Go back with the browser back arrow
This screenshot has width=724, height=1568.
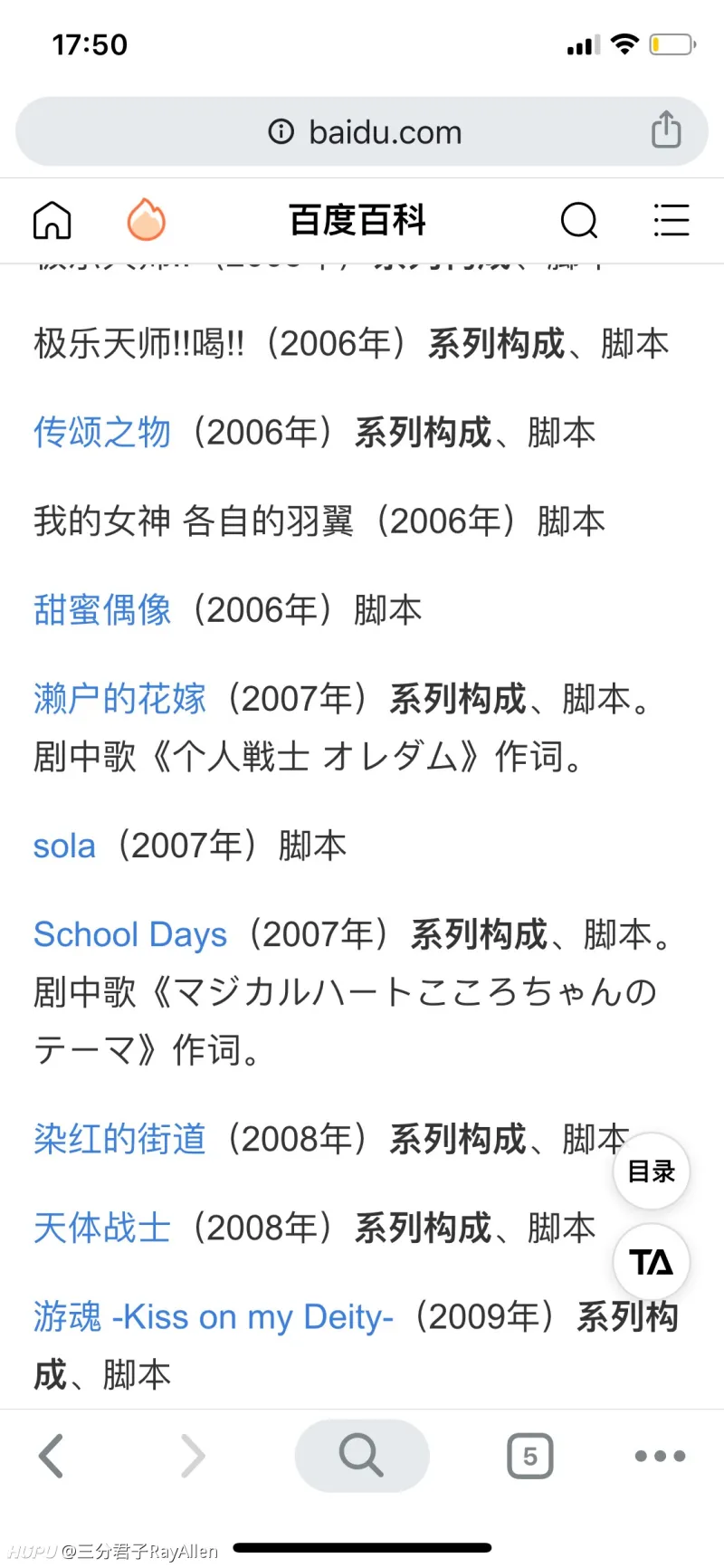(x=52, y=1456)
